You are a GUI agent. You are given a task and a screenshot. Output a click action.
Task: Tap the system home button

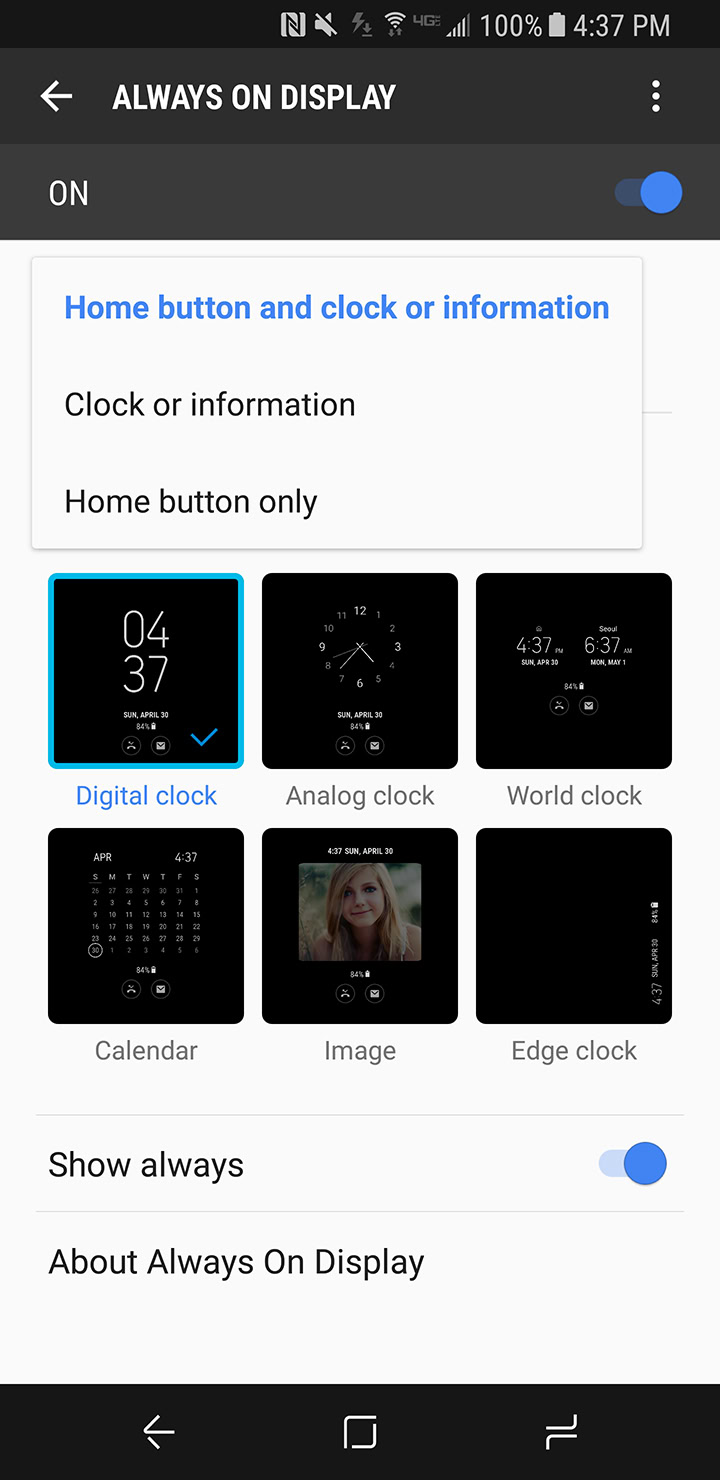click(360, 1433)
